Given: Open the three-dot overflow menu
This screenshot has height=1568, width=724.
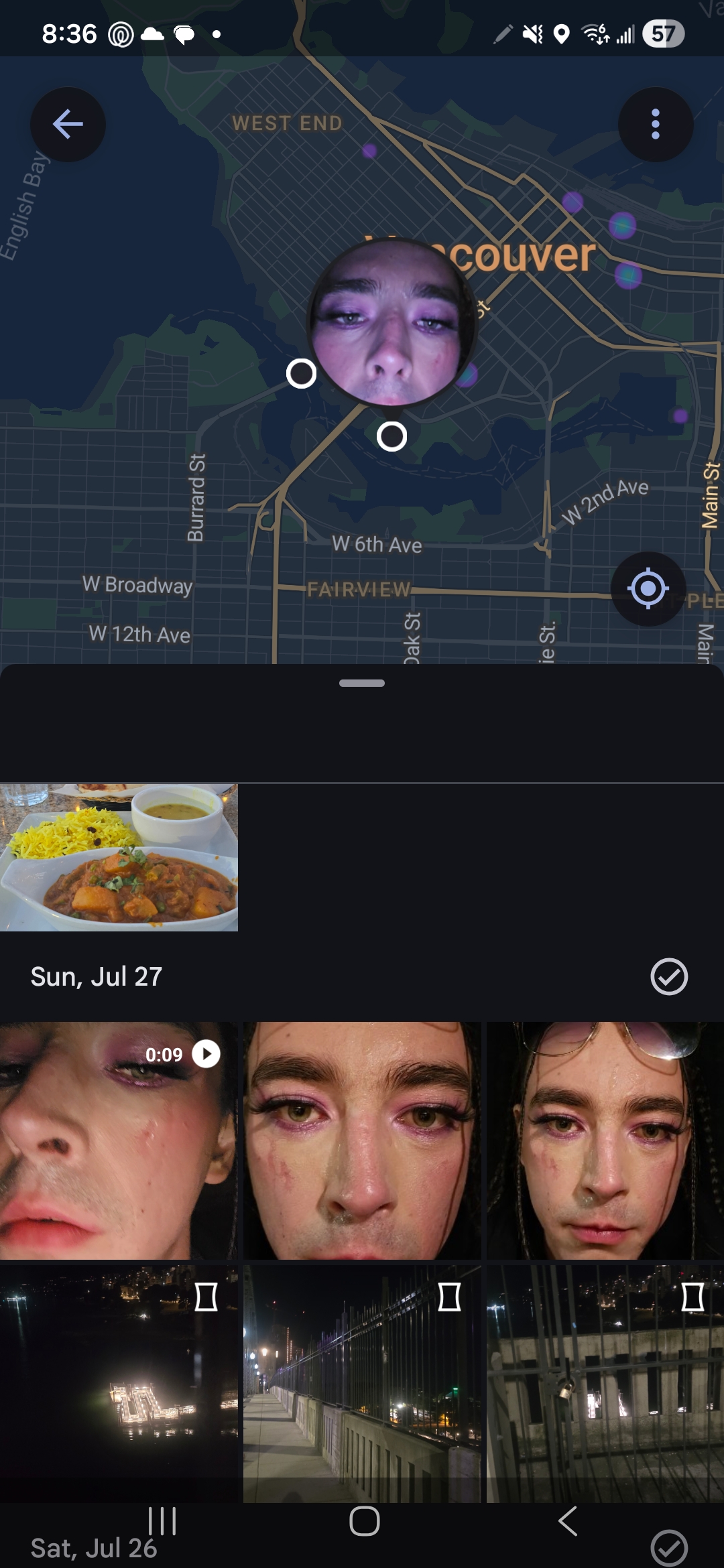Looking at the screenshot, I should [655, 125].
